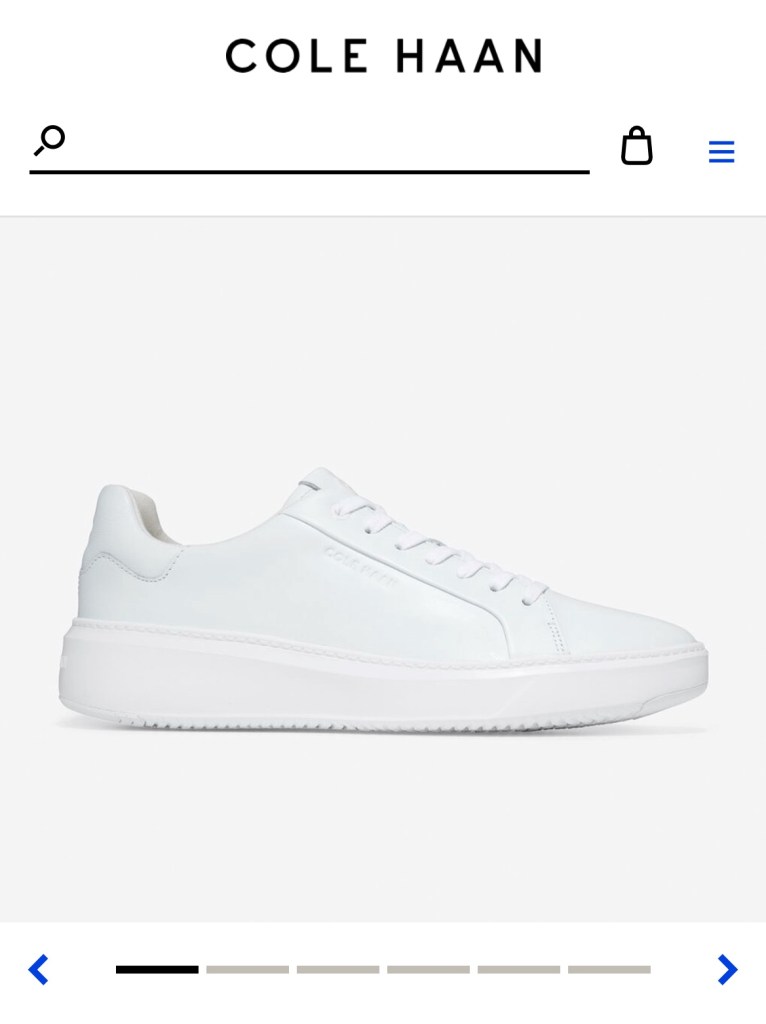Tap the search input field
The image size is (766, 1024).
point(330,143)
